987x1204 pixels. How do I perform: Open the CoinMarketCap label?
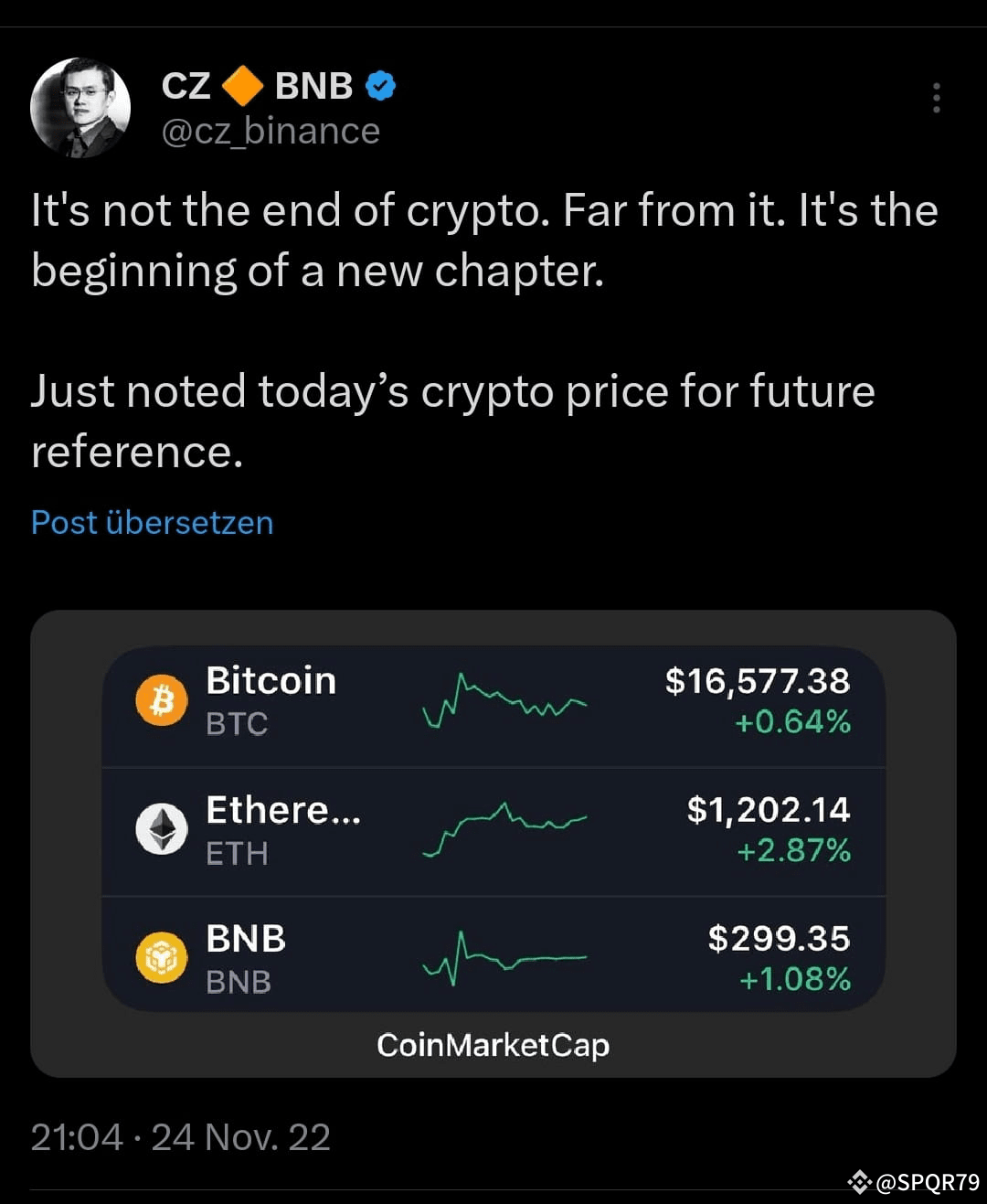tap(493, 1045)
